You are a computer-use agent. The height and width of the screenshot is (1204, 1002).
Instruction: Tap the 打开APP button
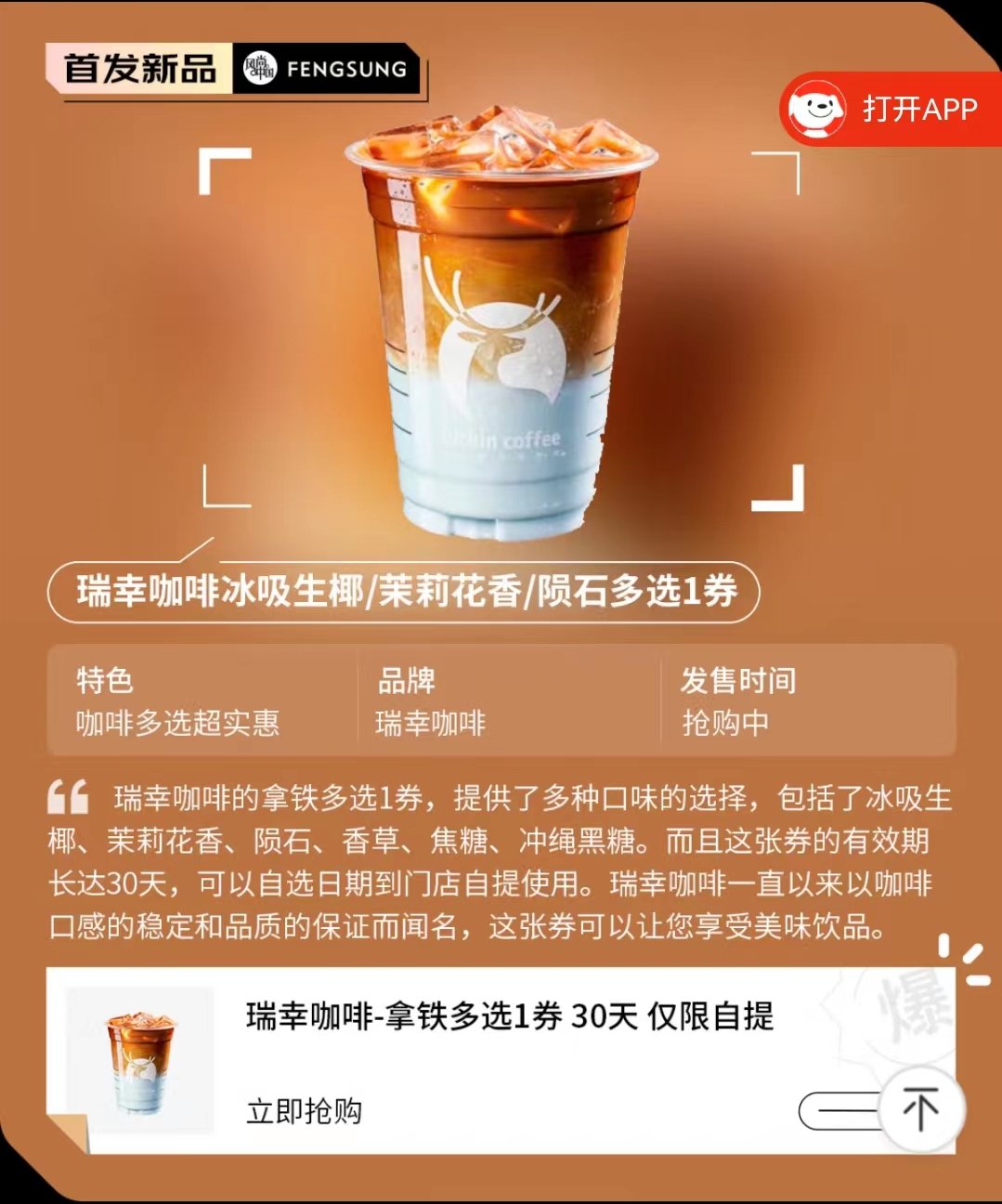[890, 110]
